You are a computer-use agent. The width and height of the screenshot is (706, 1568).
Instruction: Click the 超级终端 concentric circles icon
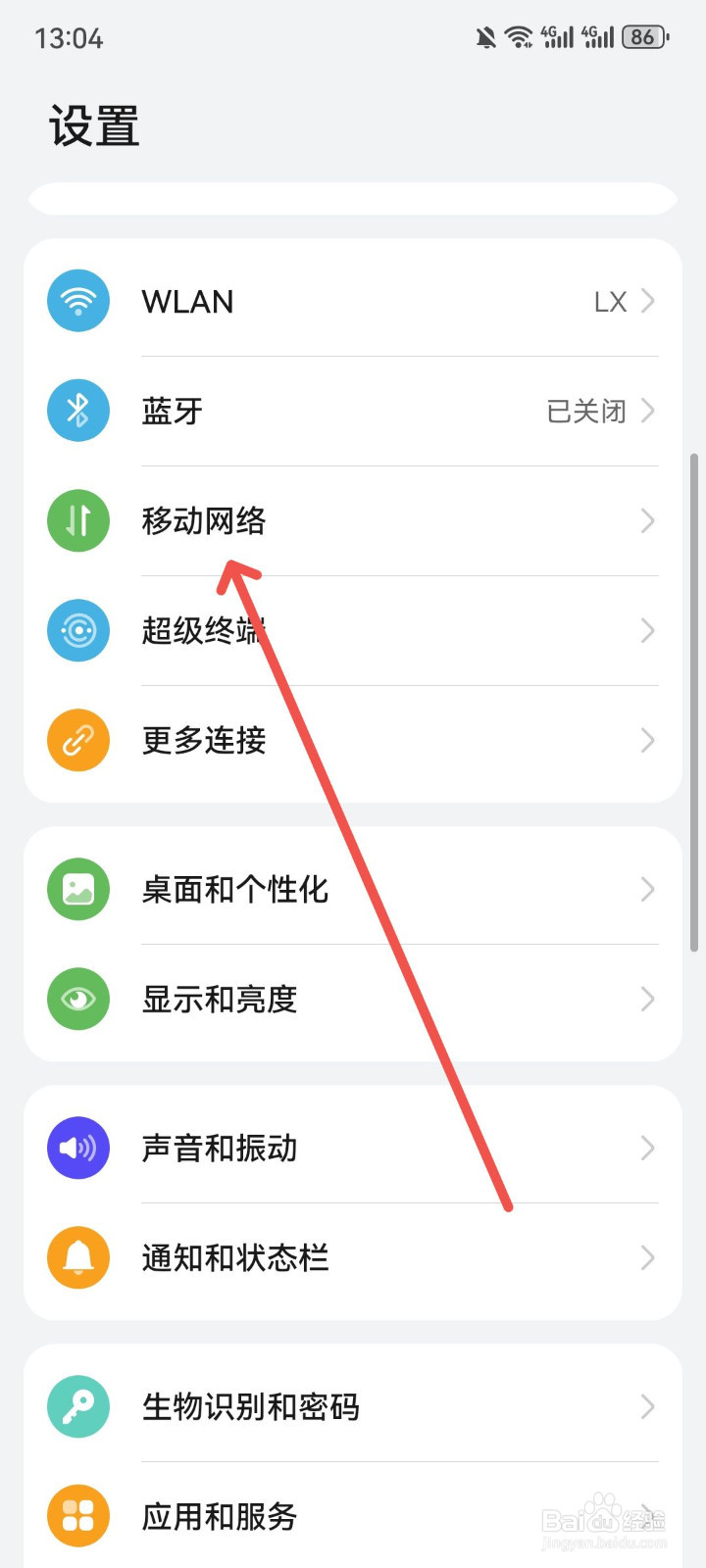78,630
